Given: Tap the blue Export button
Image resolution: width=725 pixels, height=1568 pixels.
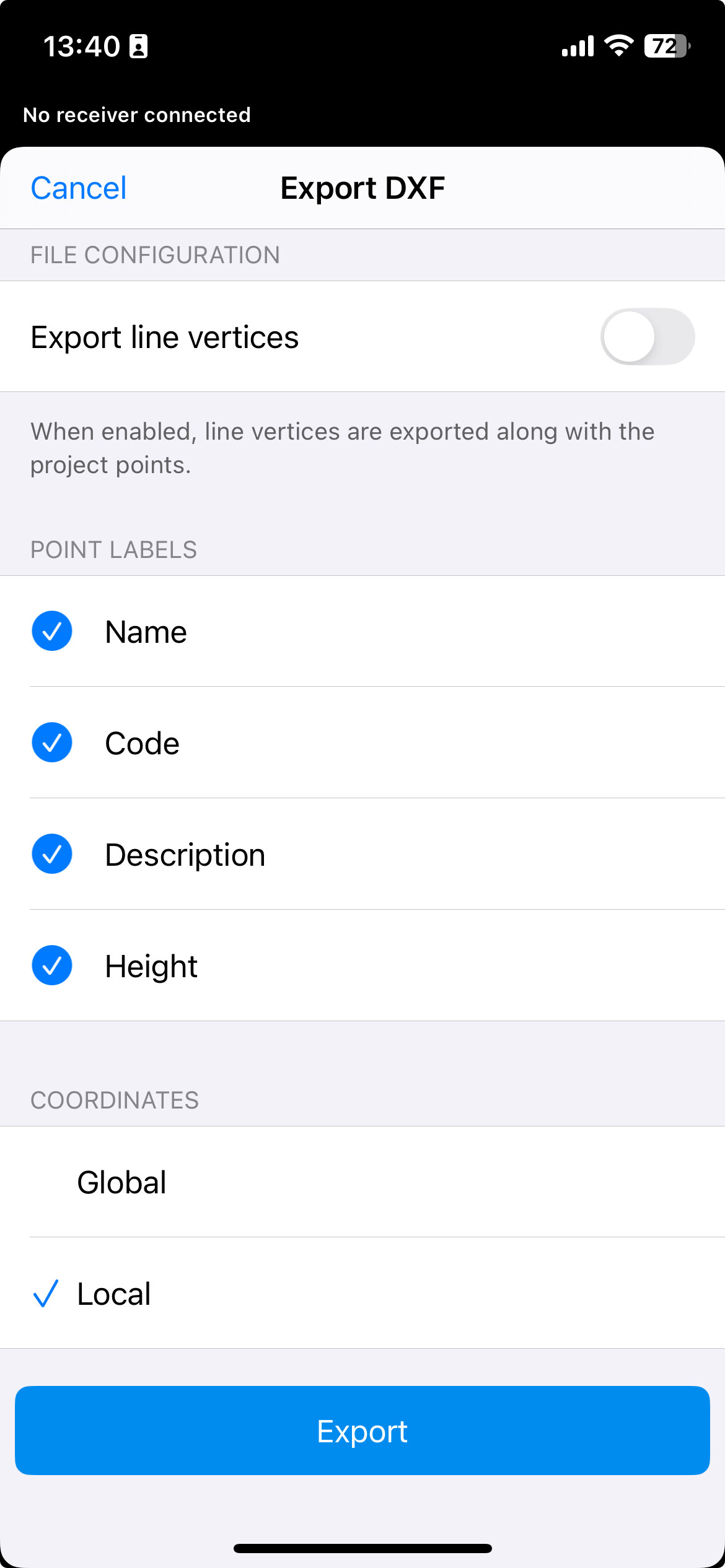Looking at the screenshot, I should 362,1431.
